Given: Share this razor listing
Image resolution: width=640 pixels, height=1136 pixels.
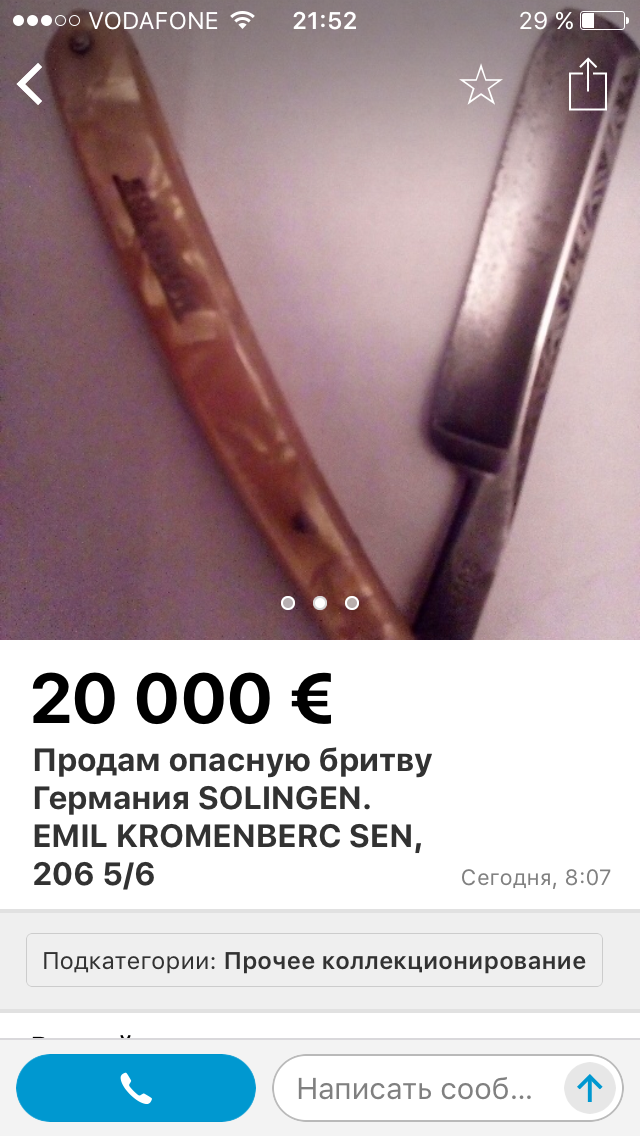Looking at the screenshot, I should click(x=587, y=85).
